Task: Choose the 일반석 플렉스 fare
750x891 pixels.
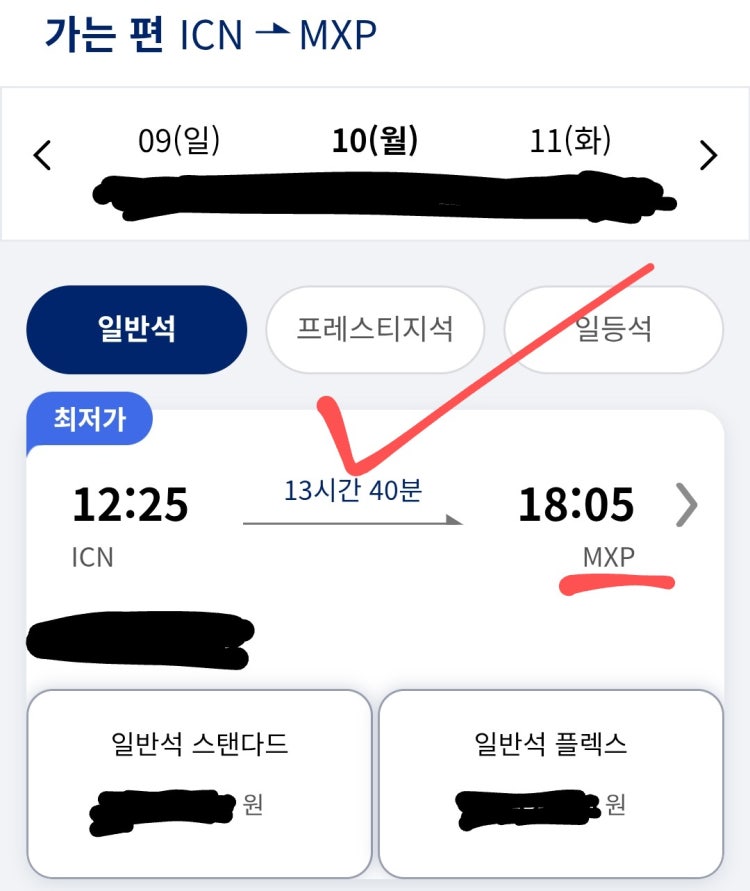Action: (551, 781)
